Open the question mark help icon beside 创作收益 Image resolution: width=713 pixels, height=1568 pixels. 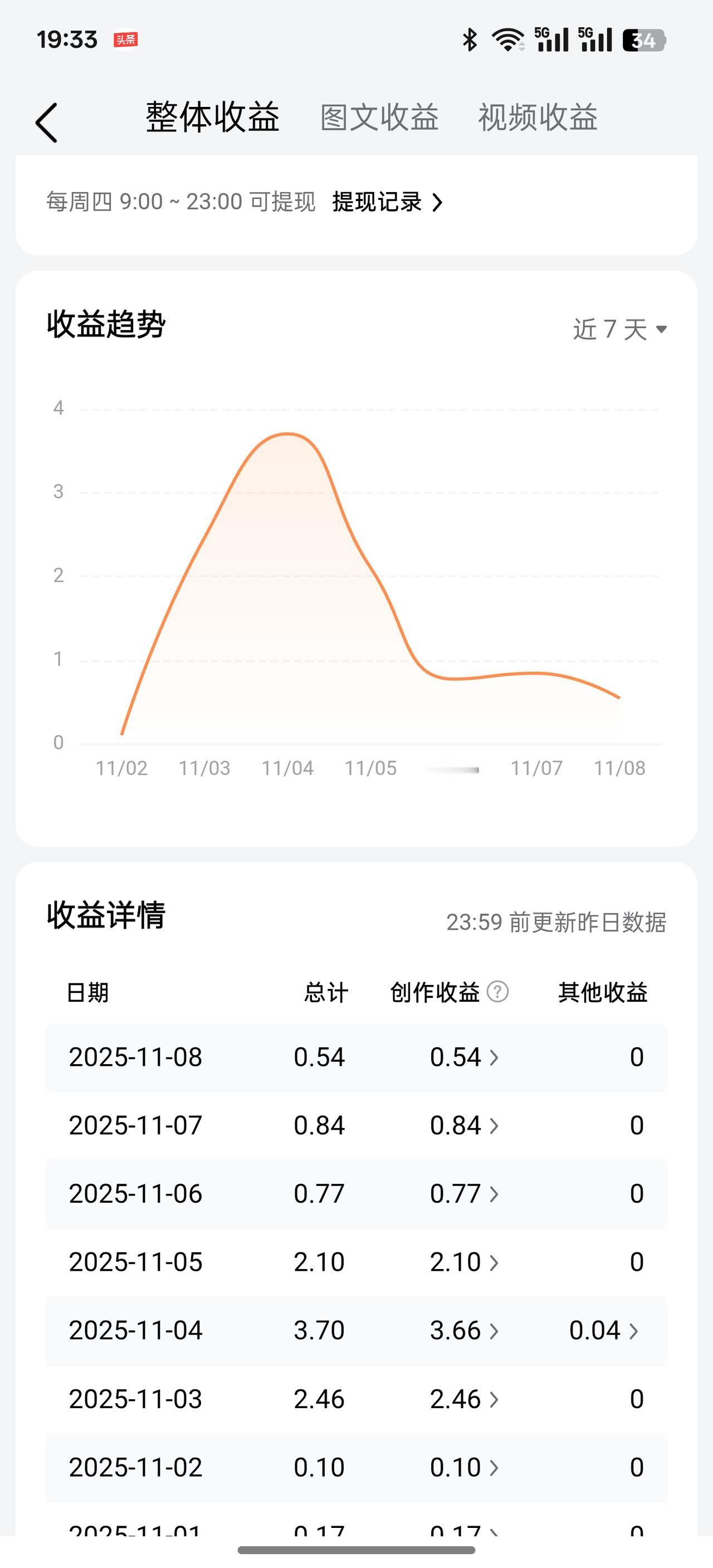497,992
